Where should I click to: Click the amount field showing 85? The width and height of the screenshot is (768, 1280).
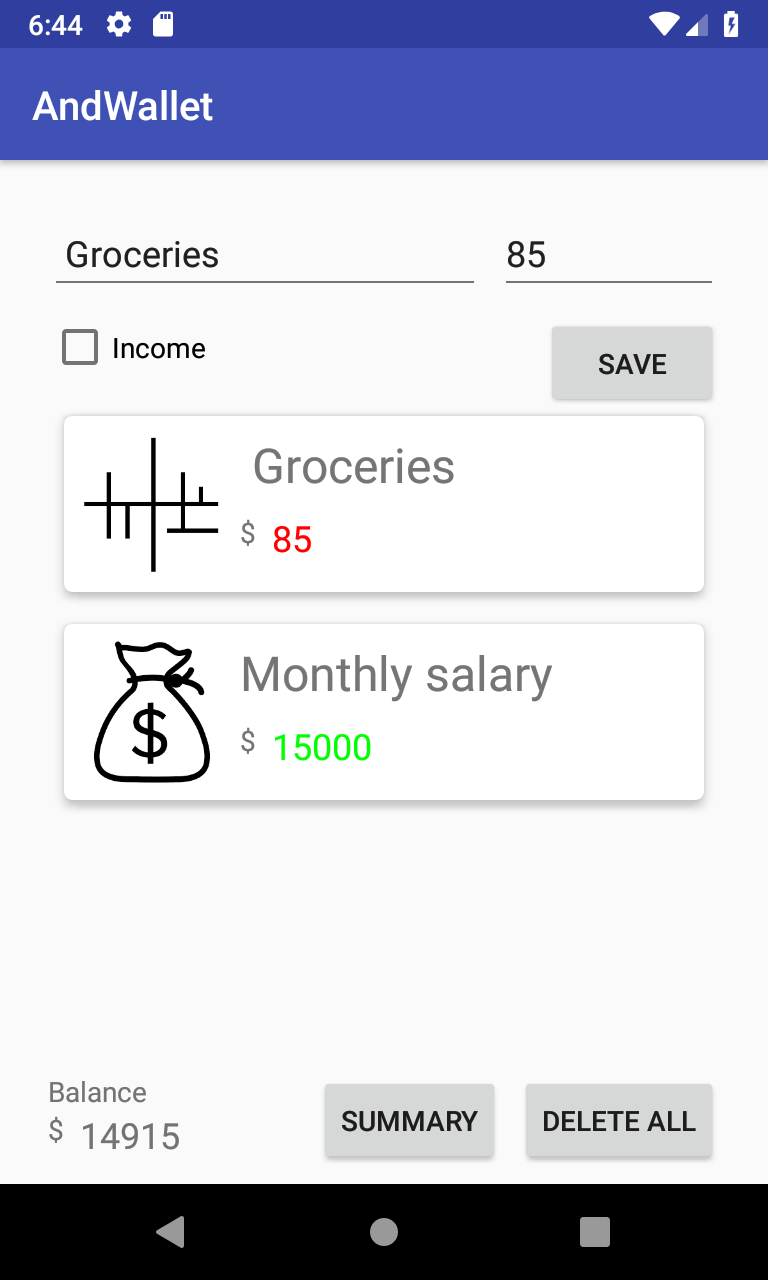[608, 255]
